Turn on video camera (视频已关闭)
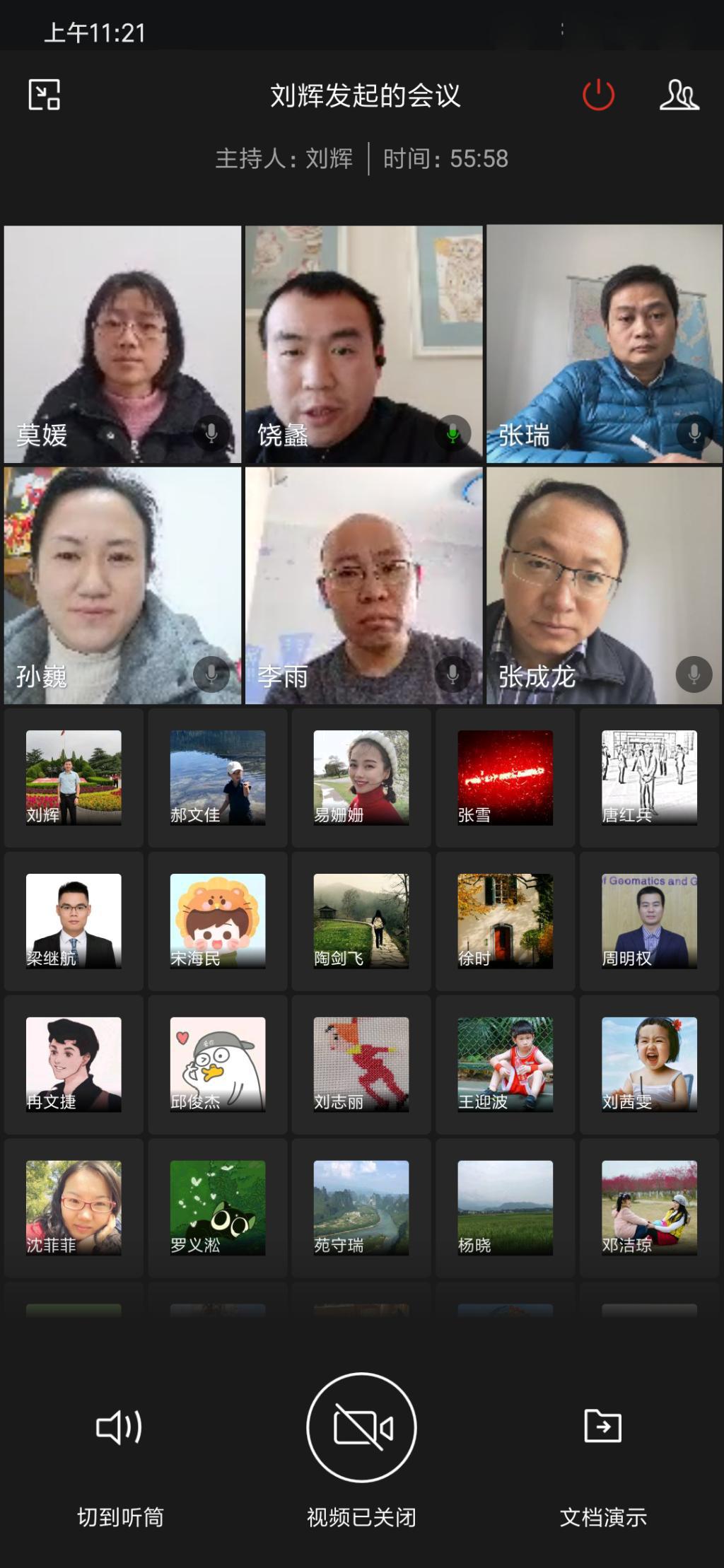This screenshot has width=724, height=1568. click(361, 1428)
